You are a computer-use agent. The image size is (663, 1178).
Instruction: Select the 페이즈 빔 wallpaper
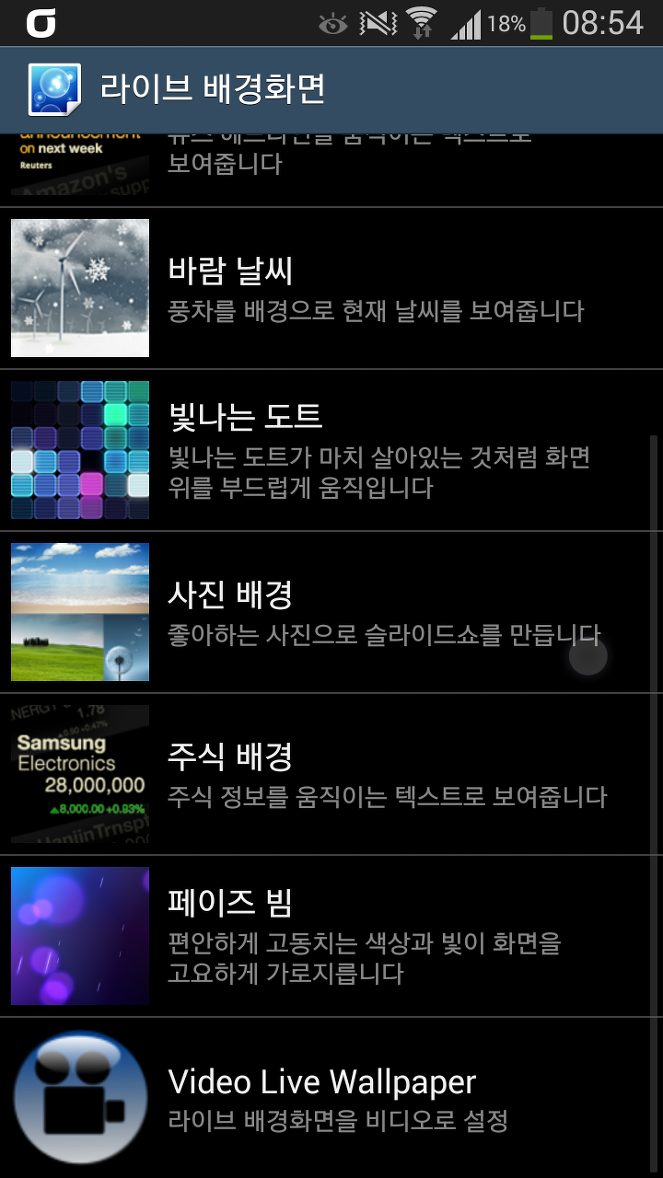(x=332, y=936)
